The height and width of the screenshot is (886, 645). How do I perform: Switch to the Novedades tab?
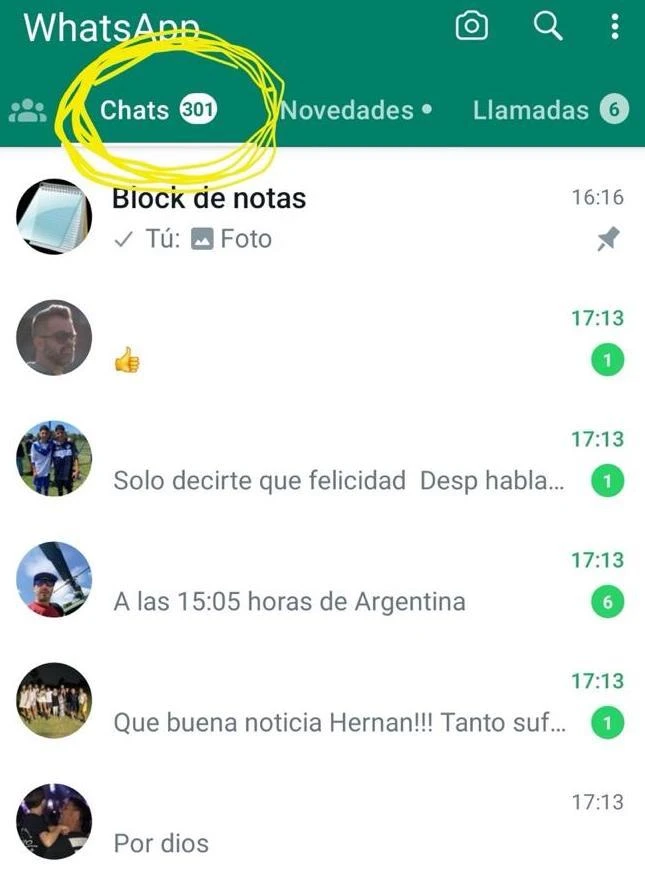tap(357, 110)
